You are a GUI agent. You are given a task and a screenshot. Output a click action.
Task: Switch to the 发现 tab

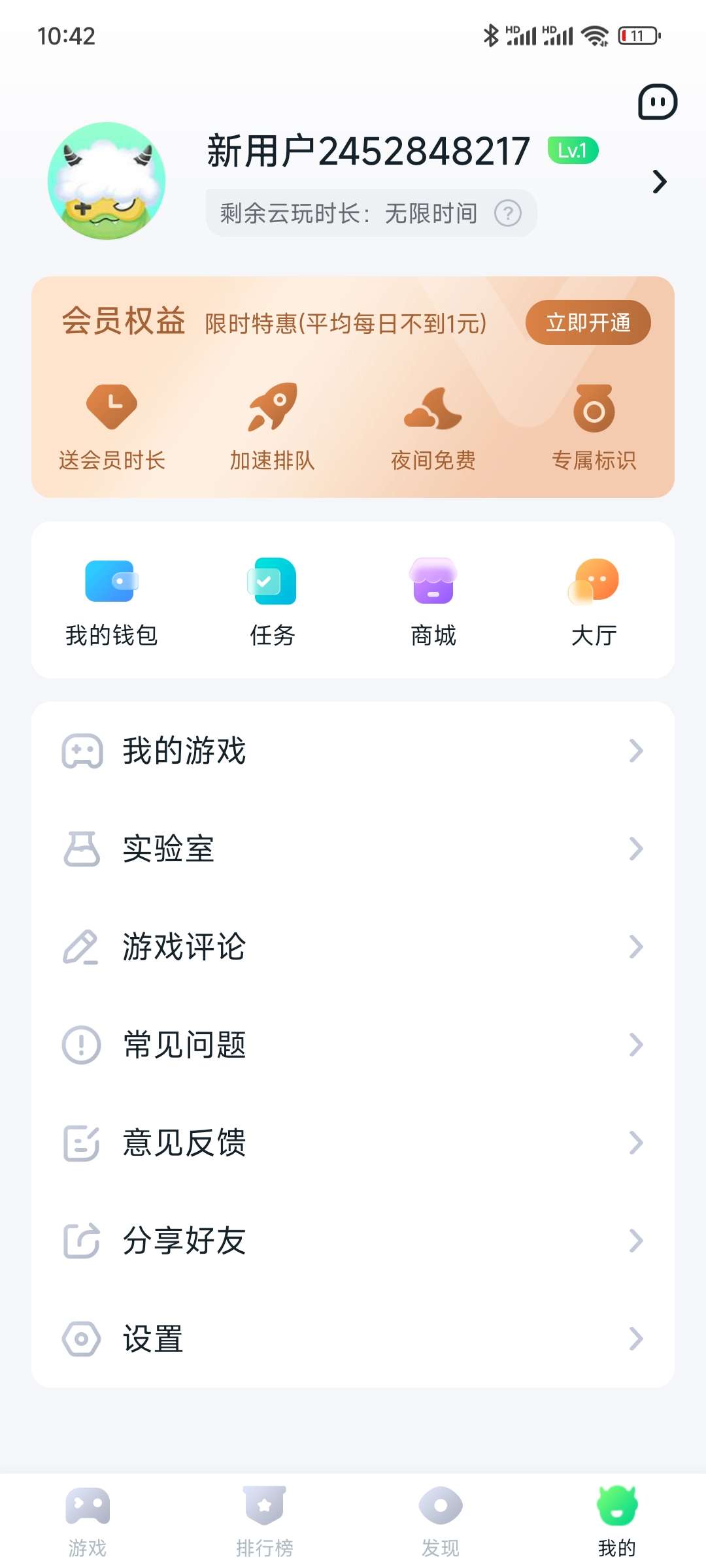(x=441, y=1516)
